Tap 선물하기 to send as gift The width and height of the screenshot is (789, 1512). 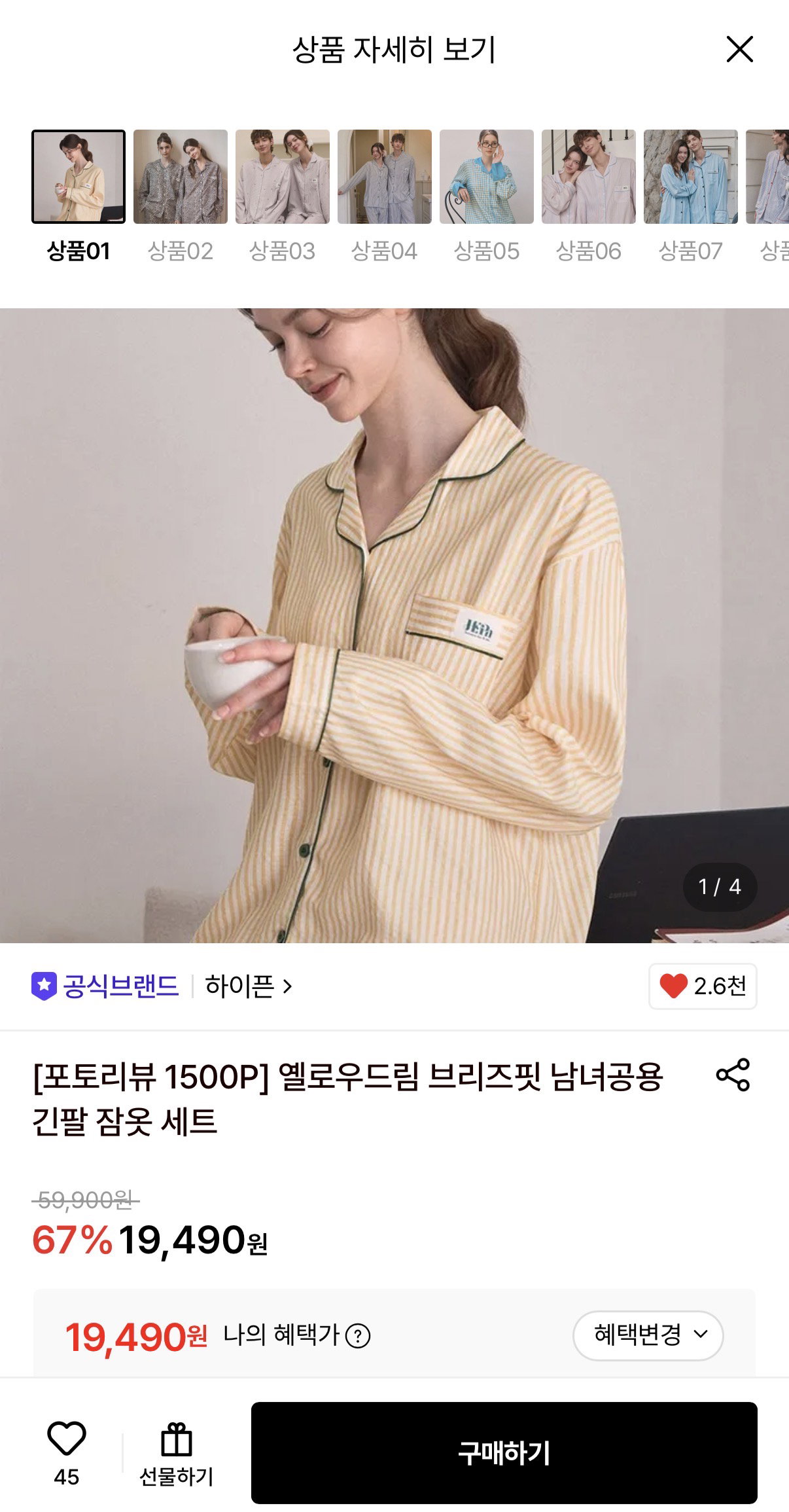pyautogui.click(x=177, y=1453)
